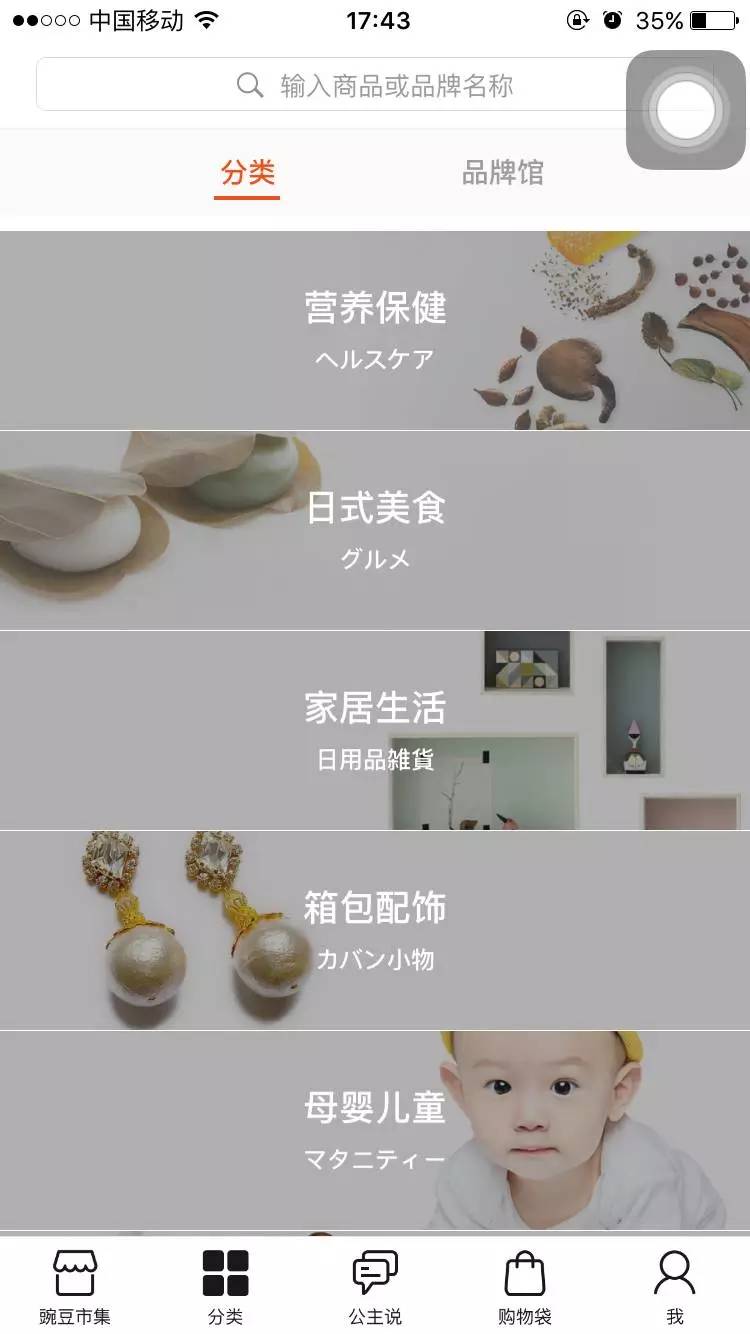Open the 箱包配饰 category

tap(375, 930)
